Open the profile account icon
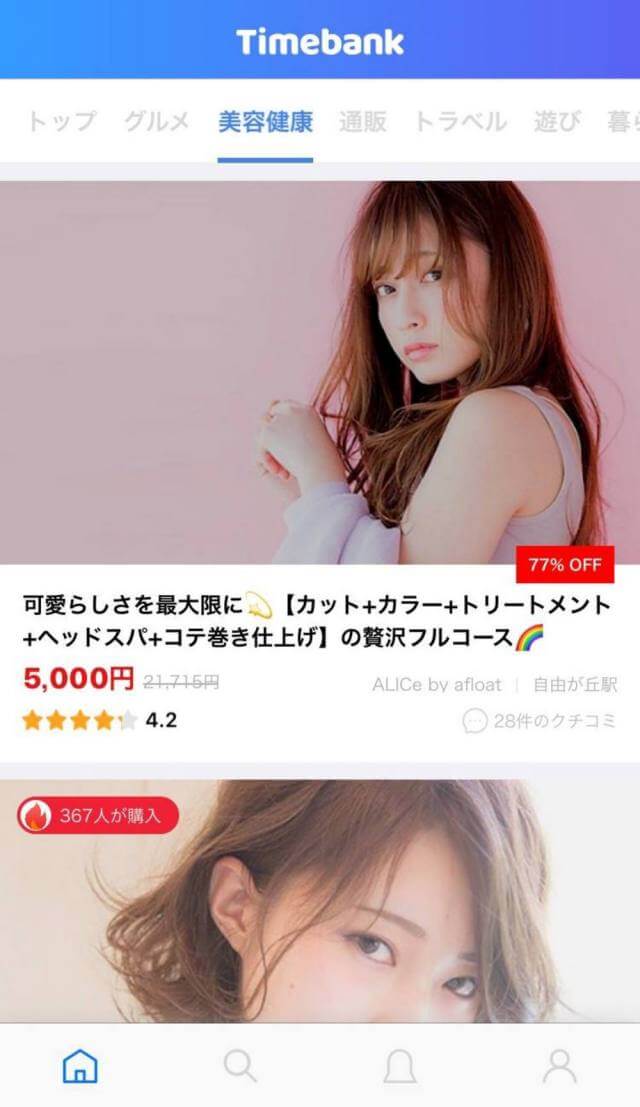Viewport: 640px width, 1107px height. (x=560, y=1066)
